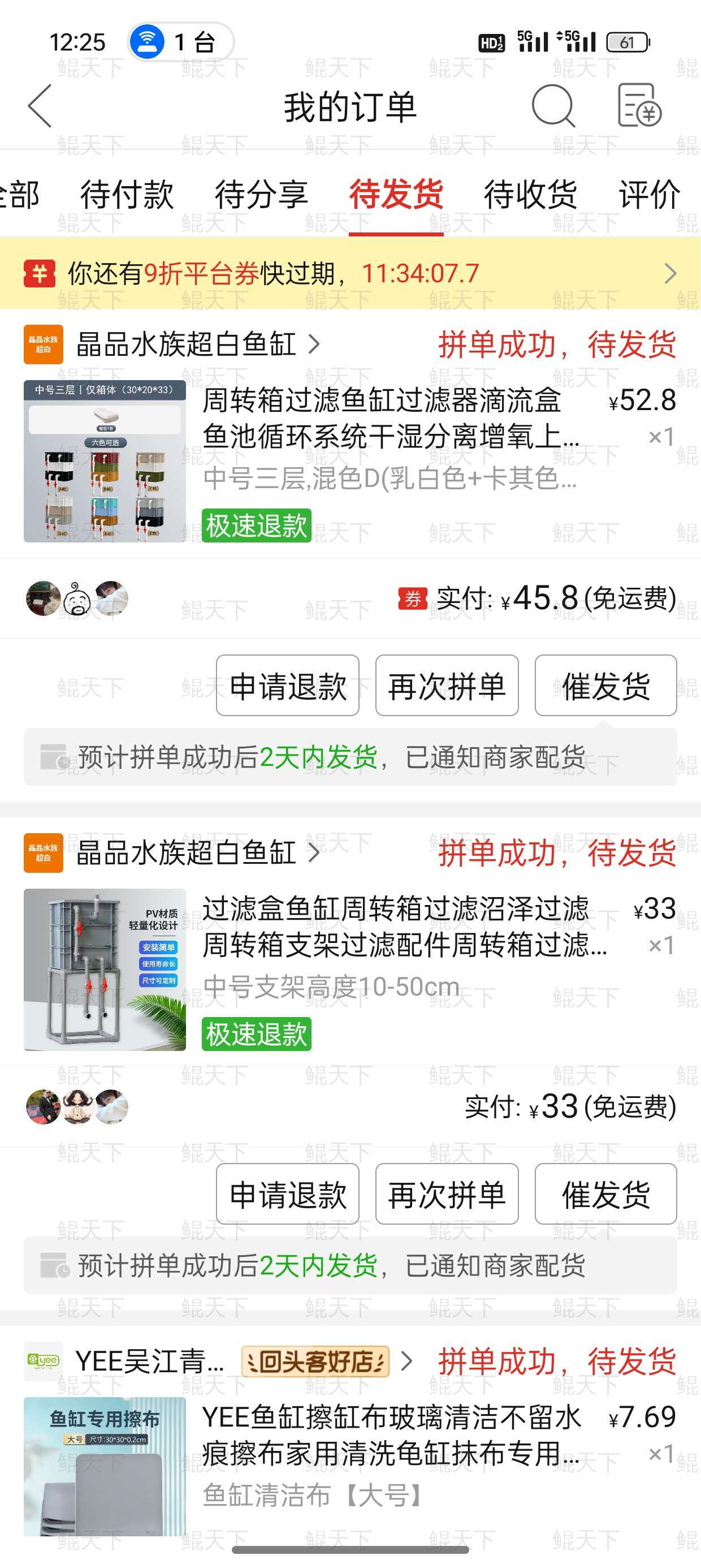Switch to the 待付款 tab

pos(127,195)
